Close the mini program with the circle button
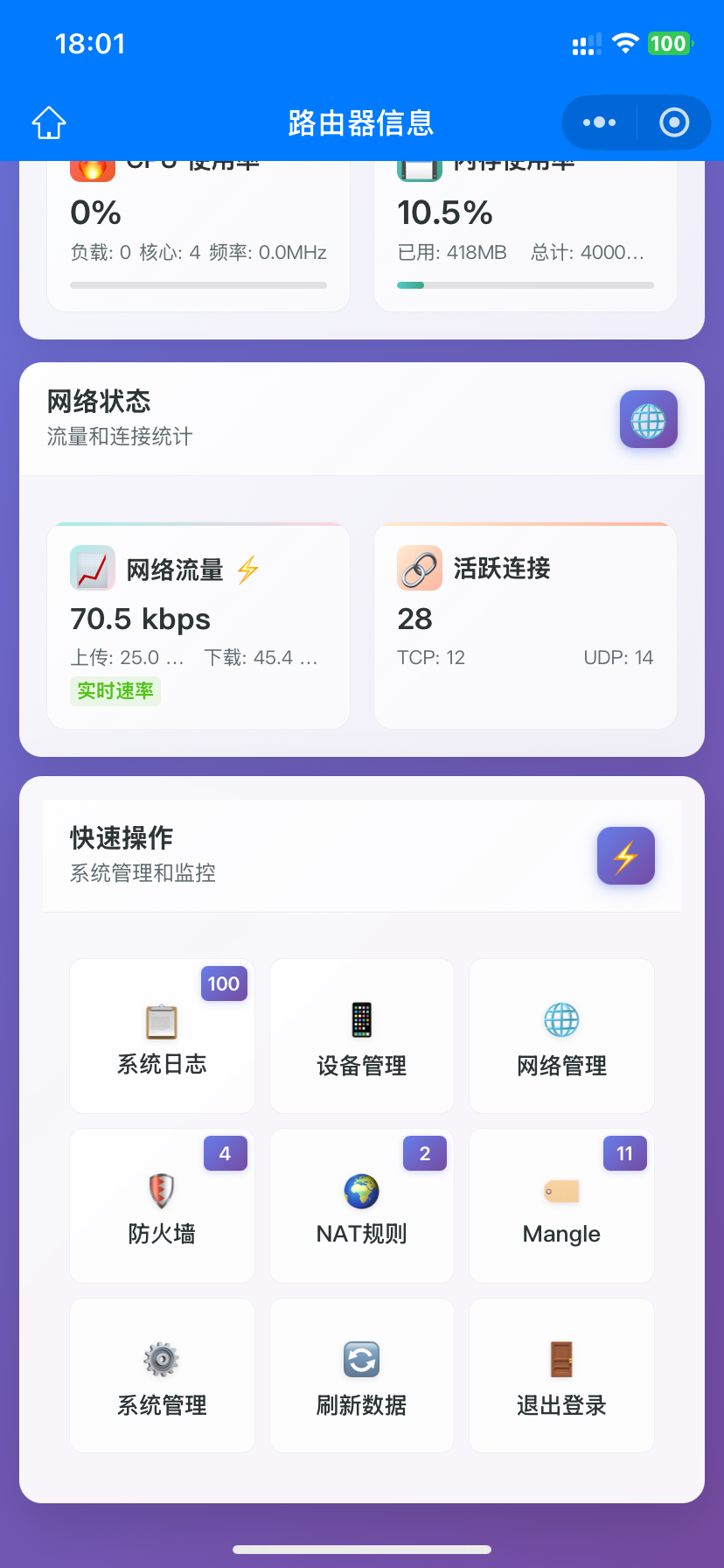Viewport: 724px width, 1568px height. [x=673, y=122]
